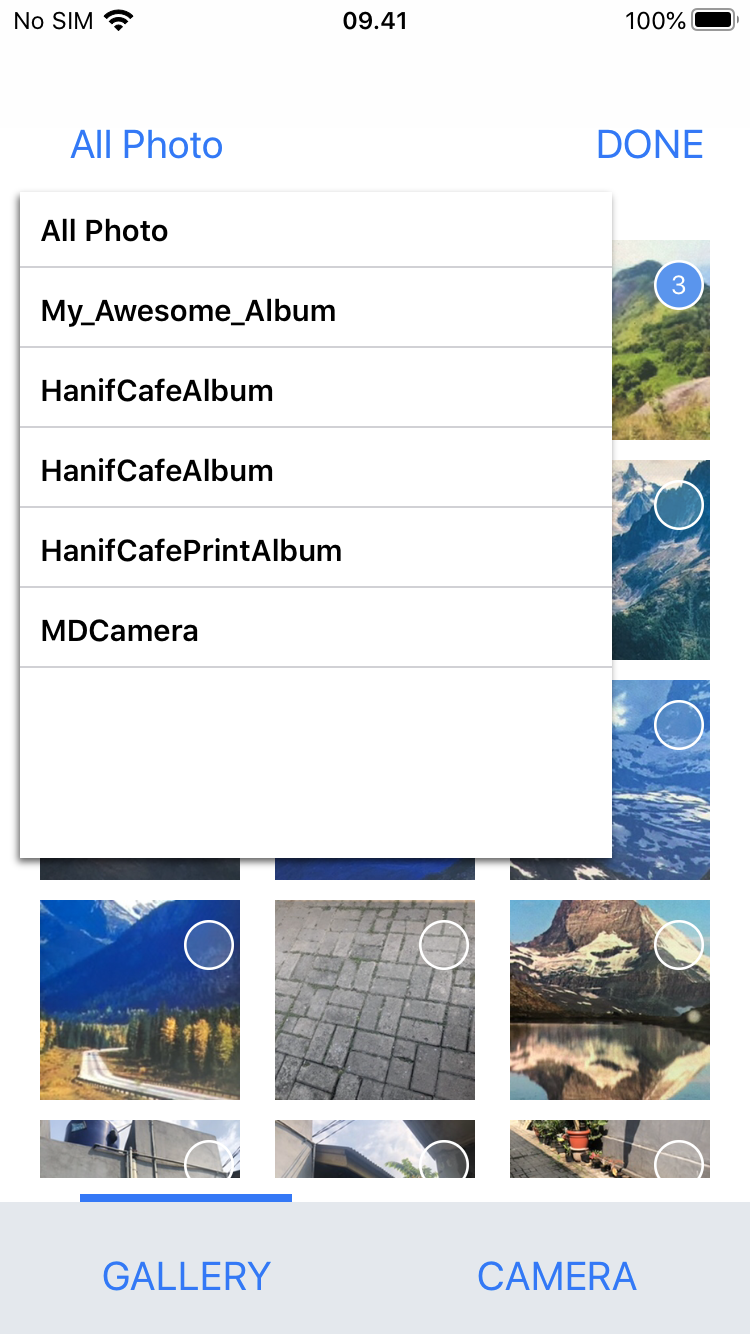This screenshot has height=1334, width=750.
Task: Select the mountain lake reflection photo
Action: click(610, 1000)
